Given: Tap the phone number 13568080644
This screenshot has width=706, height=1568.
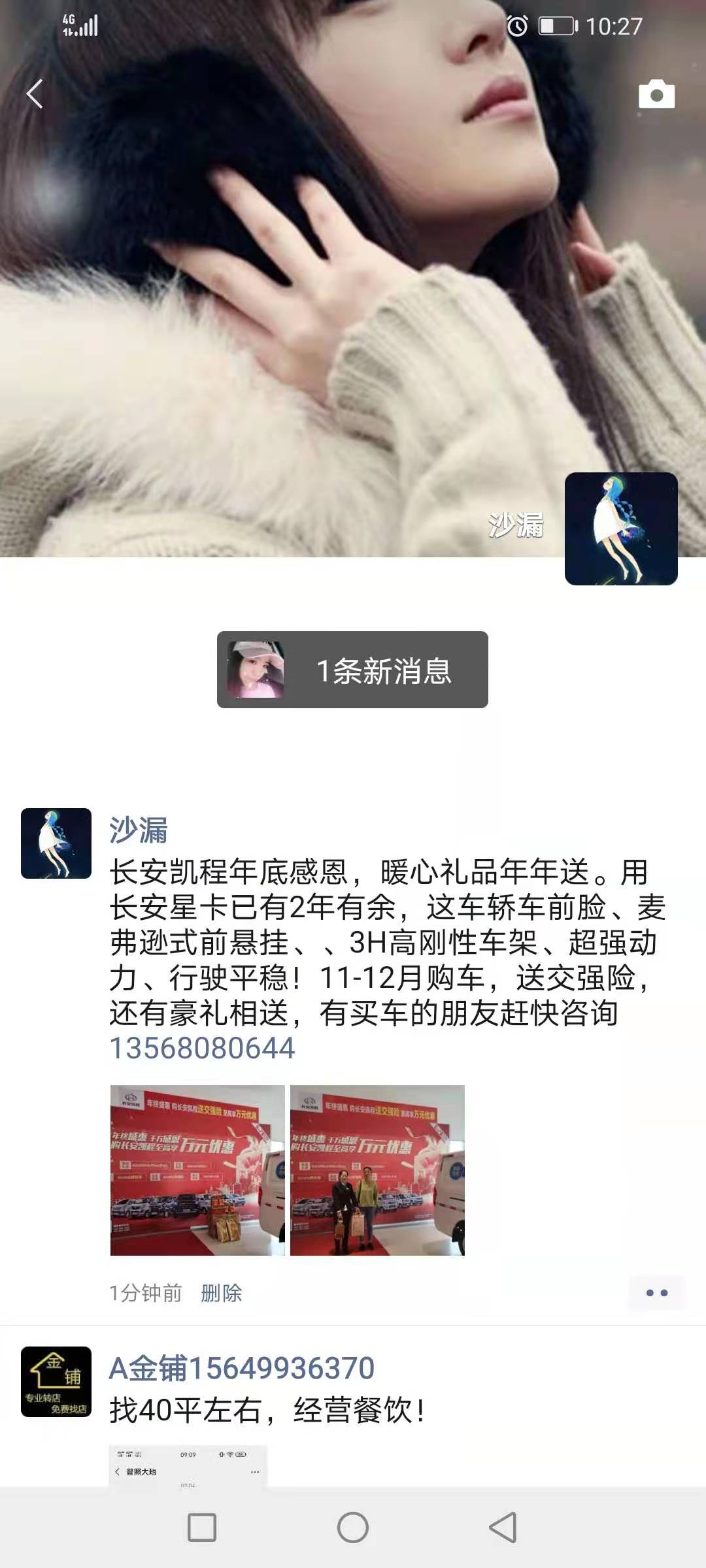Looking at the screenshot, I should click(203, 1048).
